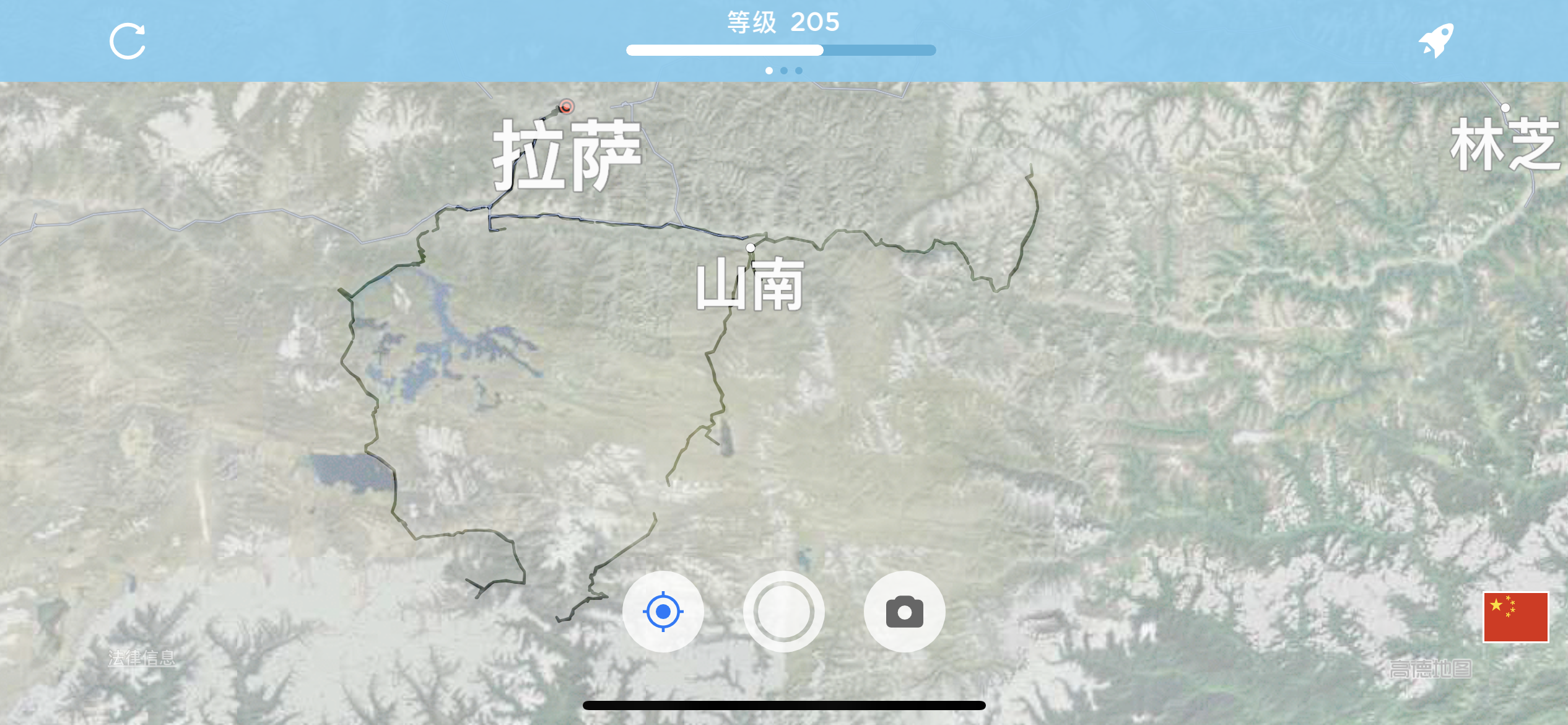Open the 法律信息 legal link

pos(142,658)
